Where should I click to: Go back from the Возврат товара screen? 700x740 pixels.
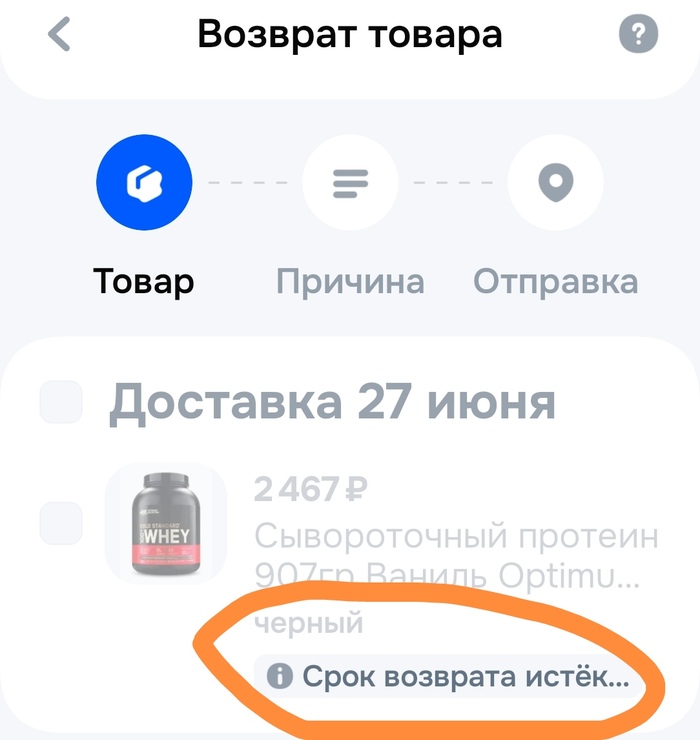tap(60, 36)
